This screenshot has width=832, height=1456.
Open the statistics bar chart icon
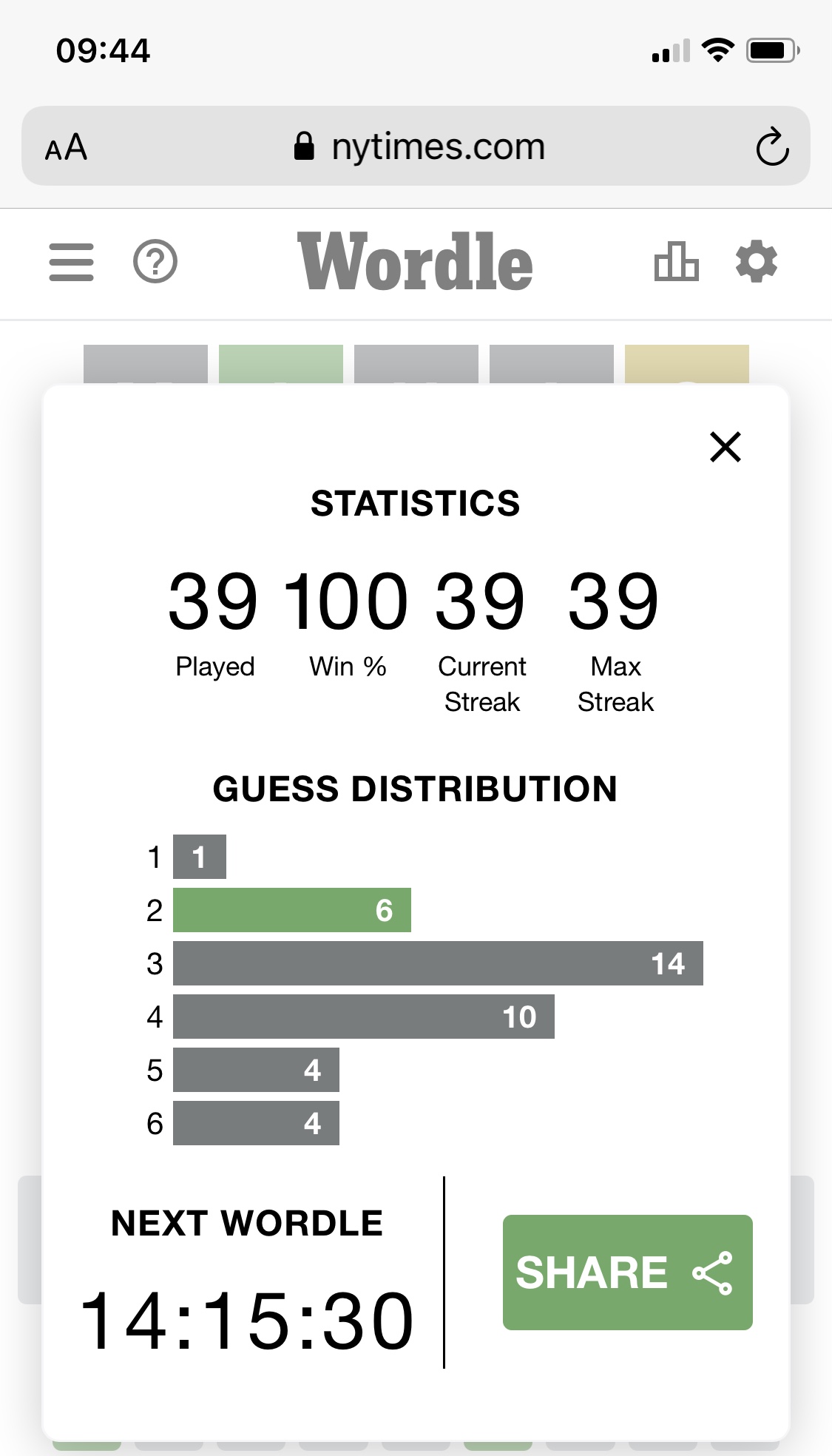coord(676,262)
